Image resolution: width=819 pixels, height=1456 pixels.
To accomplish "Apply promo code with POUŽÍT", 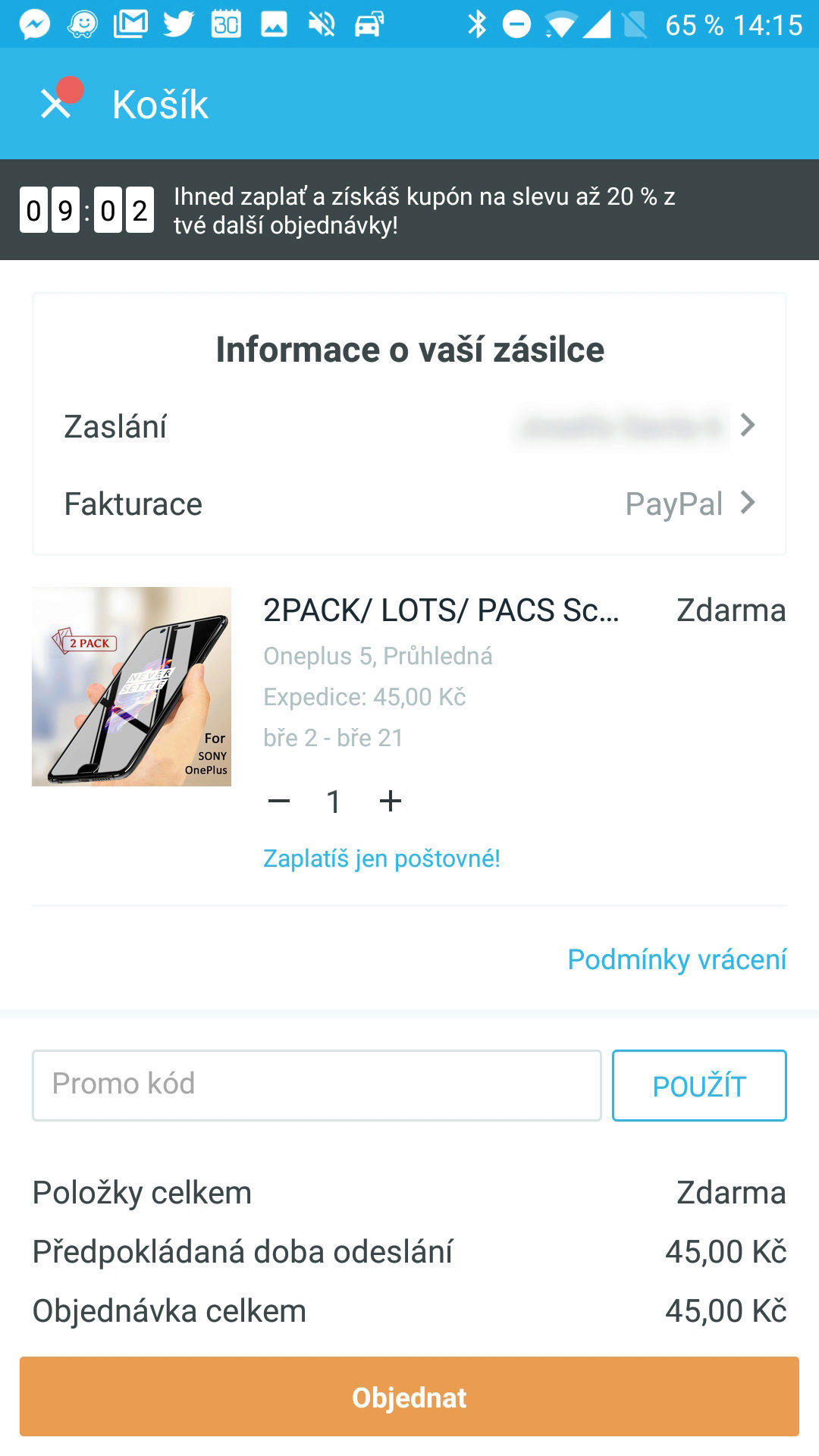I will [x=699, y=1085].
